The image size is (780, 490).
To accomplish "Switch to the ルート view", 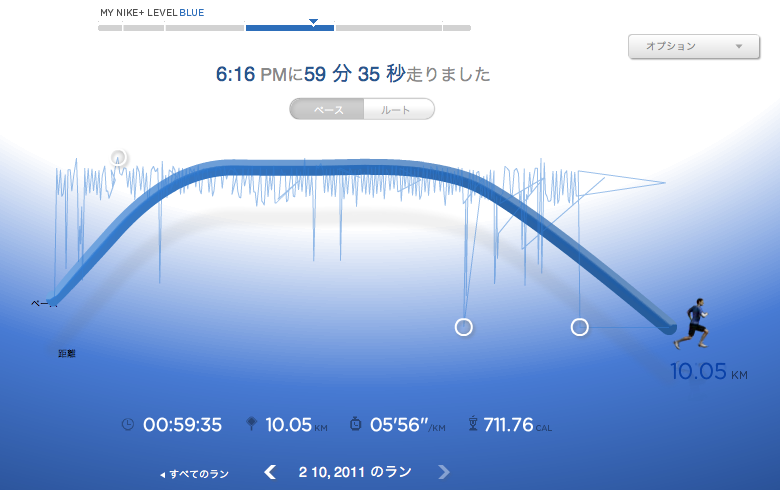I will tap(397, 110).
